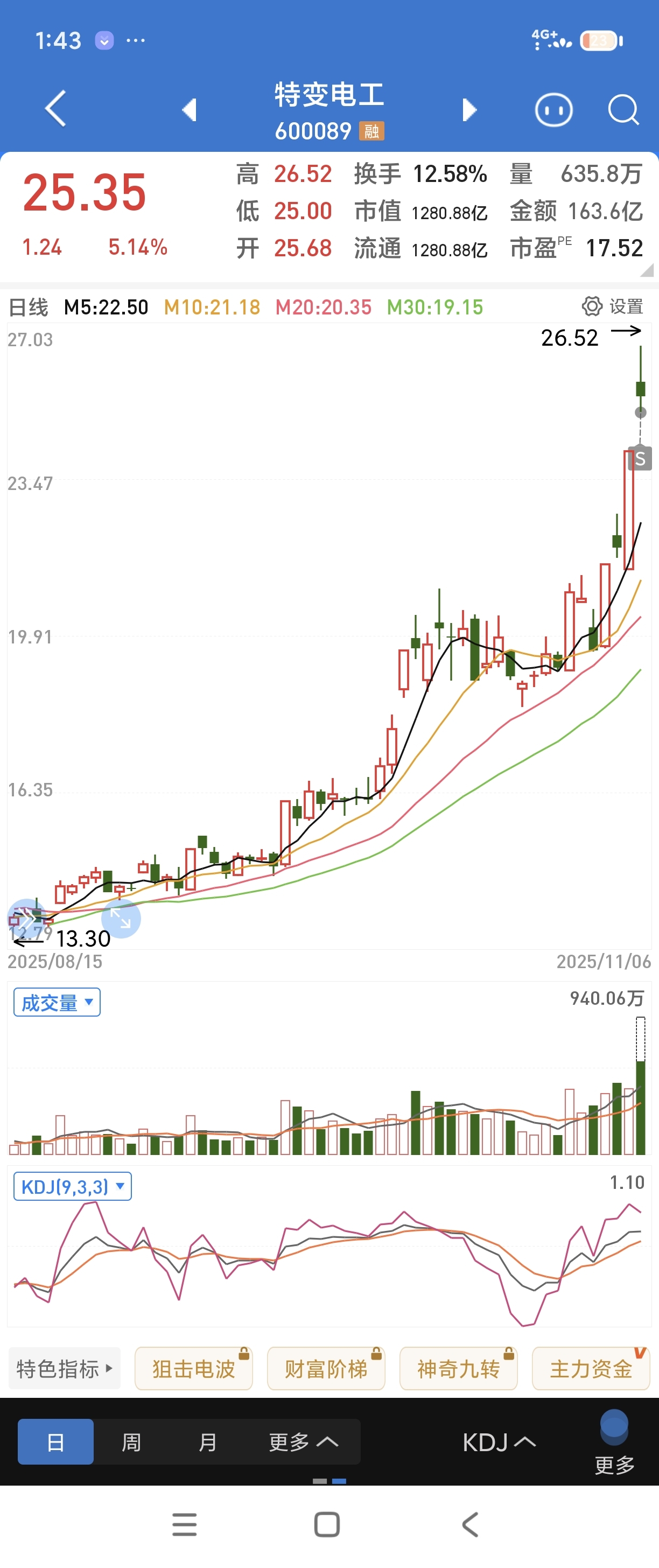Expand the chart to fullscreen
659x1568 pixels.
pyautogui.click(x=121, y=919)
